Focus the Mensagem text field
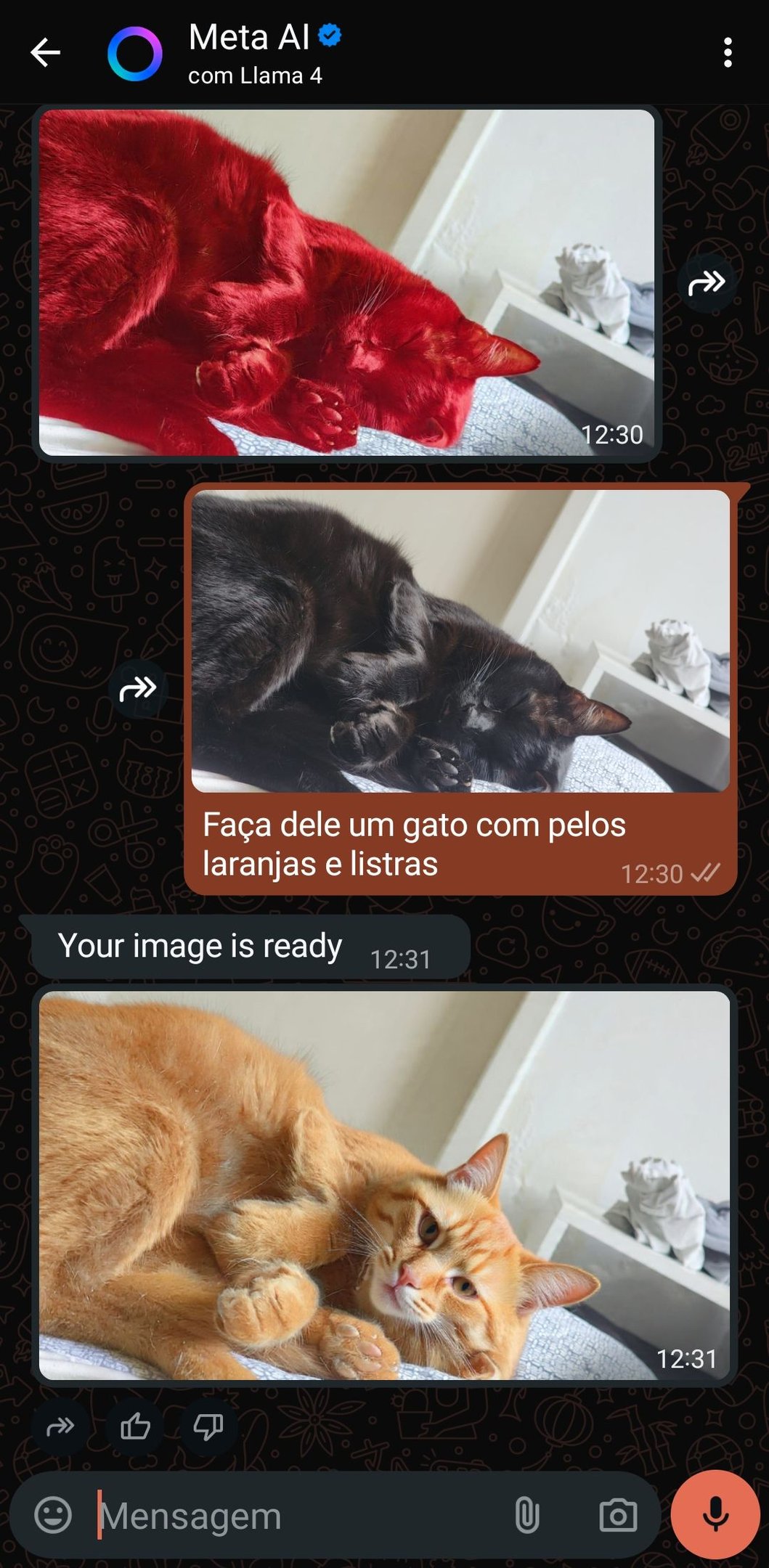The height and width of the screenshot is (1568, 769). point(290,1516)
